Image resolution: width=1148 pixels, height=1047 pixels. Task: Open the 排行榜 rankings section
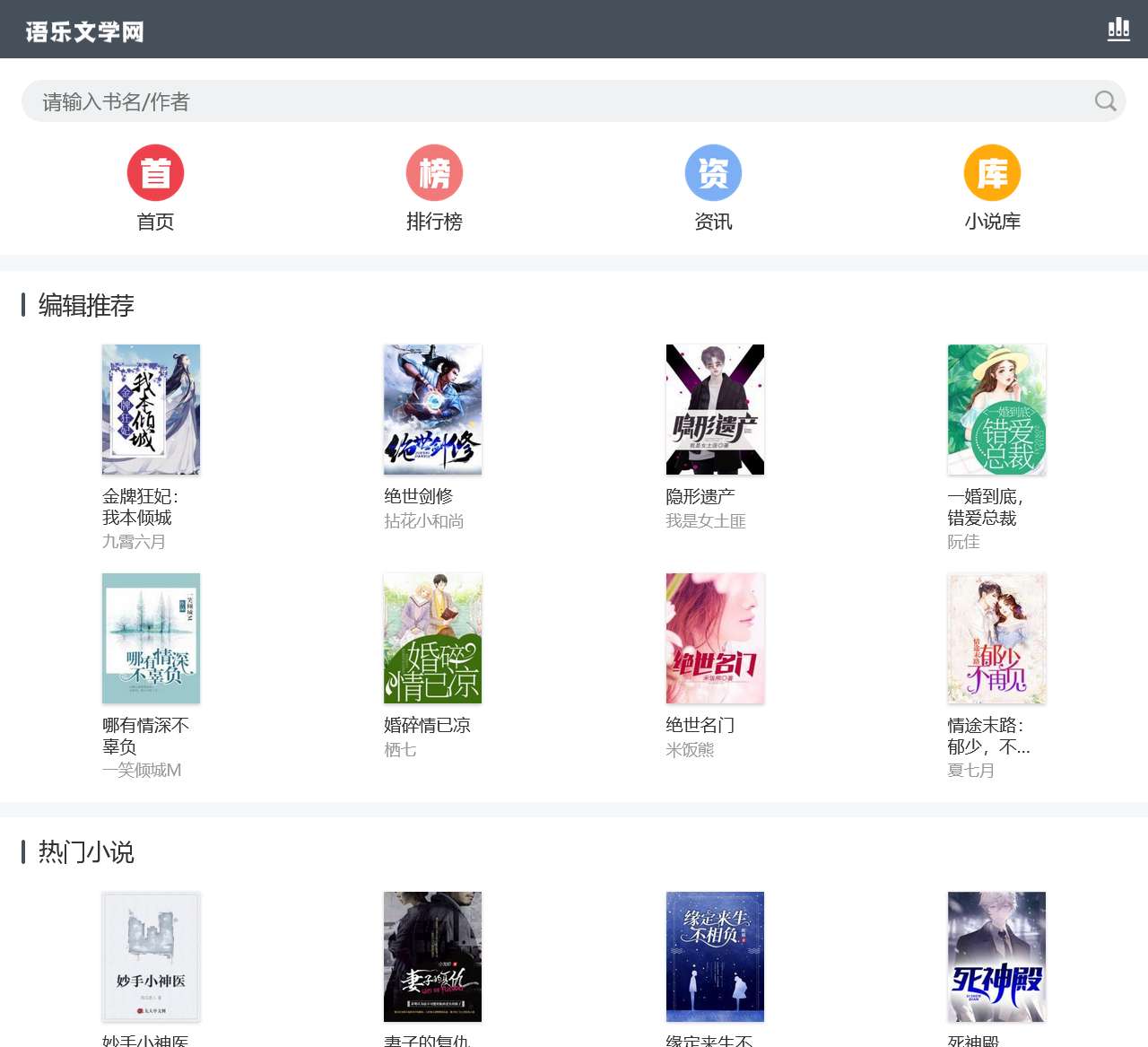click(434, 188)
